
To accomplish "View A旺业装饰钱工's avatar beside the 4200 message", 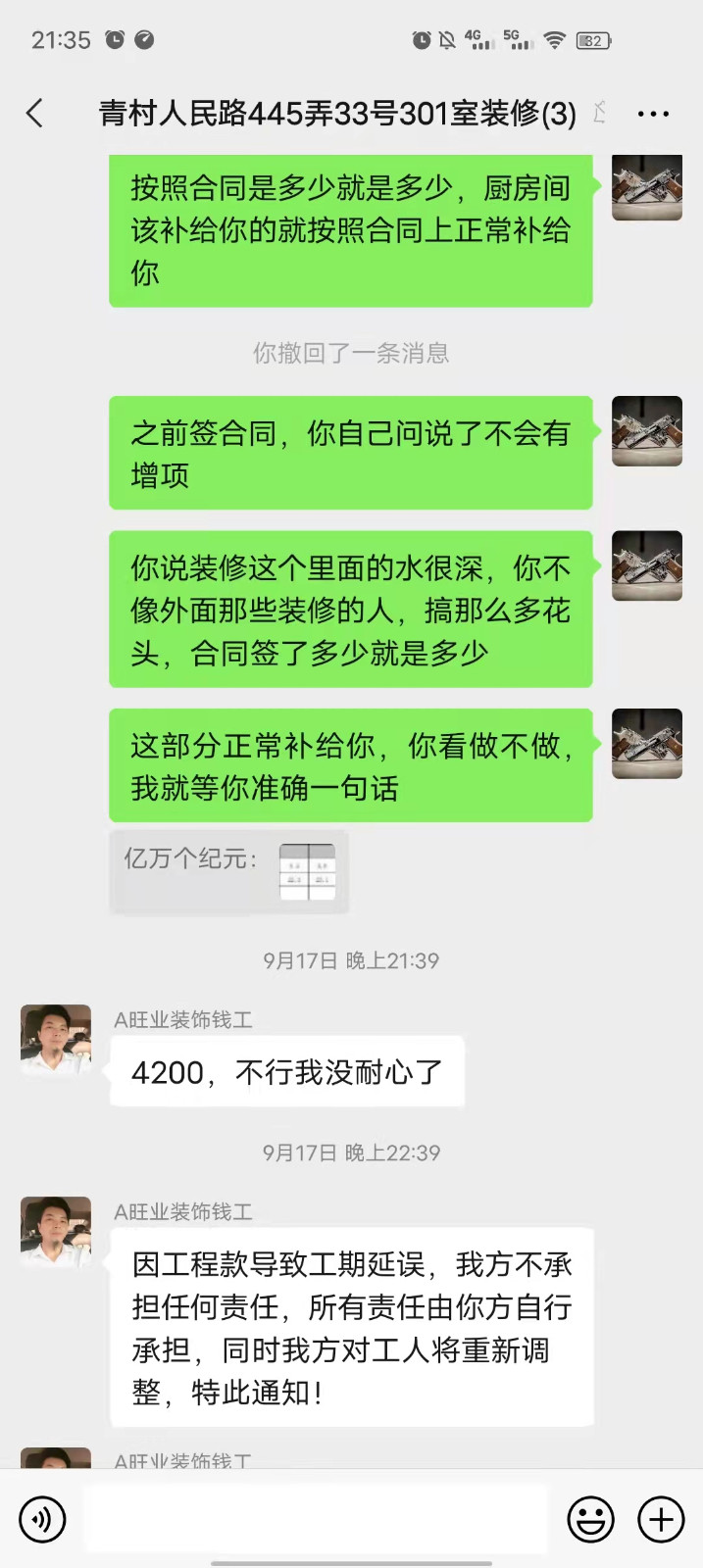I will pyautogui.click(x=56, y=1040).
